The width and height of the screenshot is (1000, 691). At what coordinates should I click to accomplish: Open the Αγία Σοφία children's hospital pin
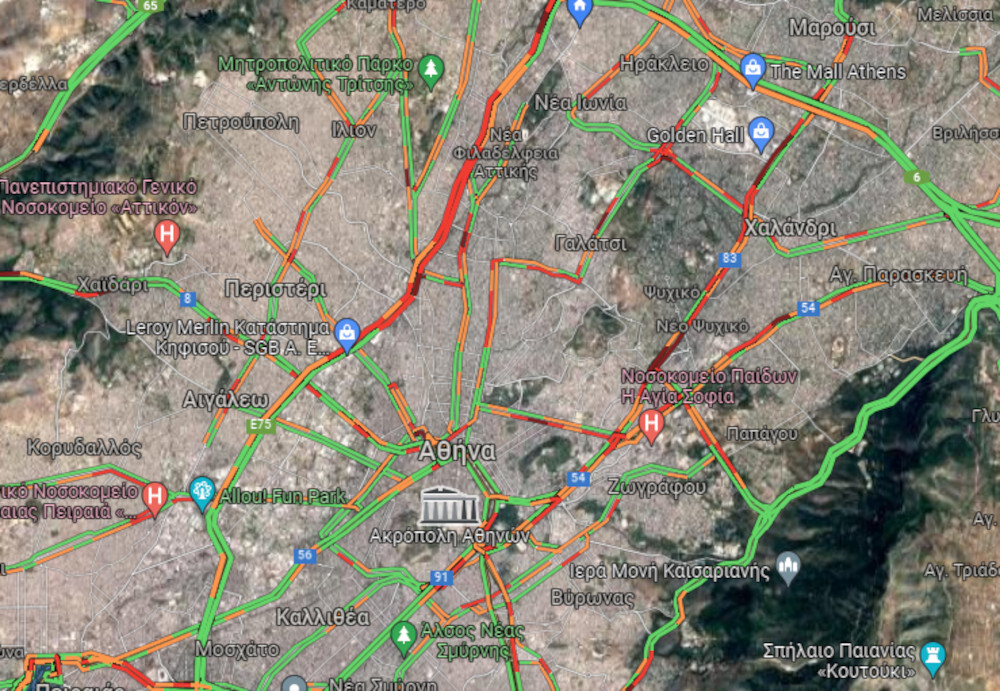click(x=651, y=426)
